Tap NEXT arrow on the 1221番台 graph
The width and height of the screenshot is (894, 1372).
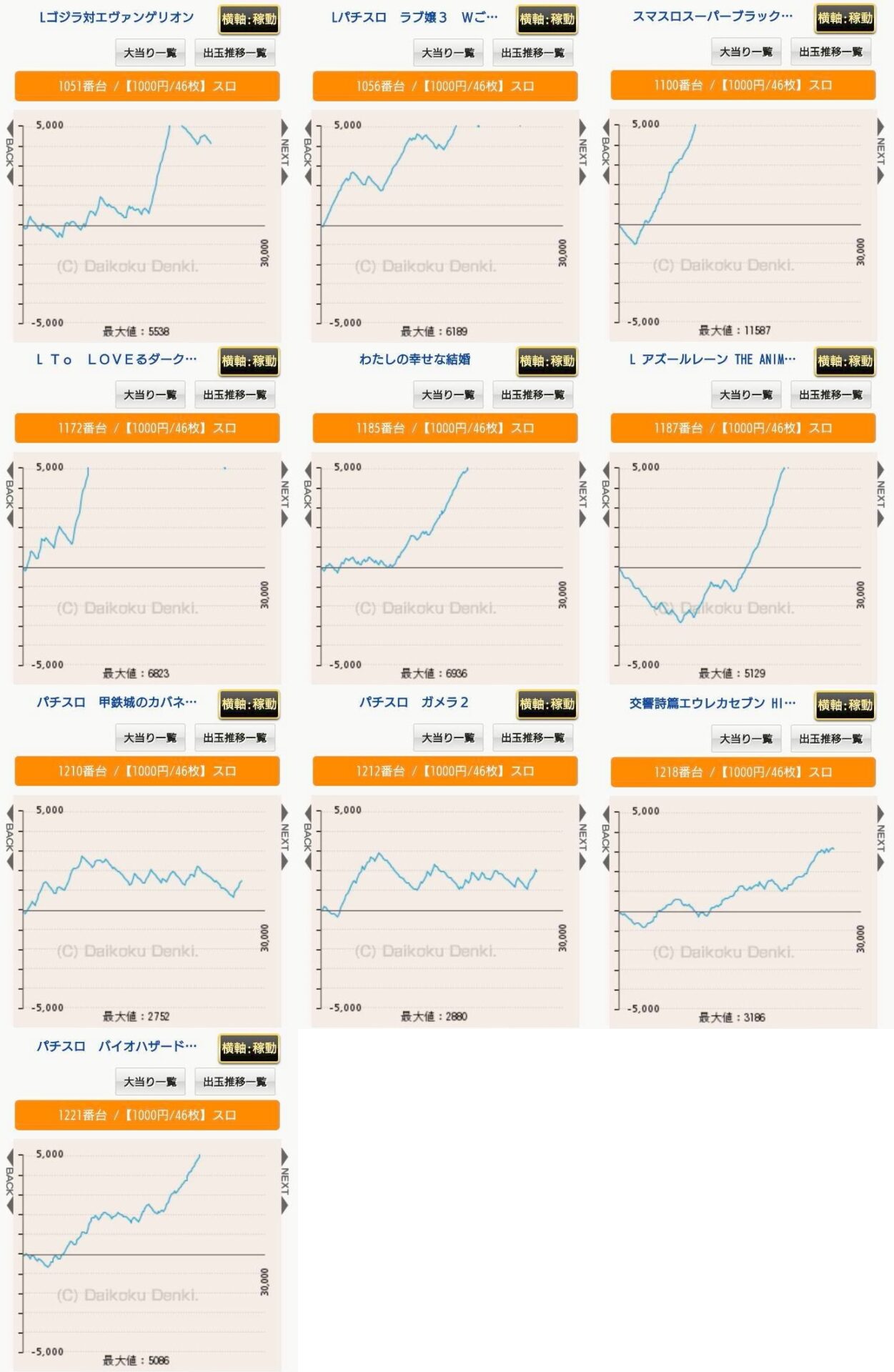284,1181
